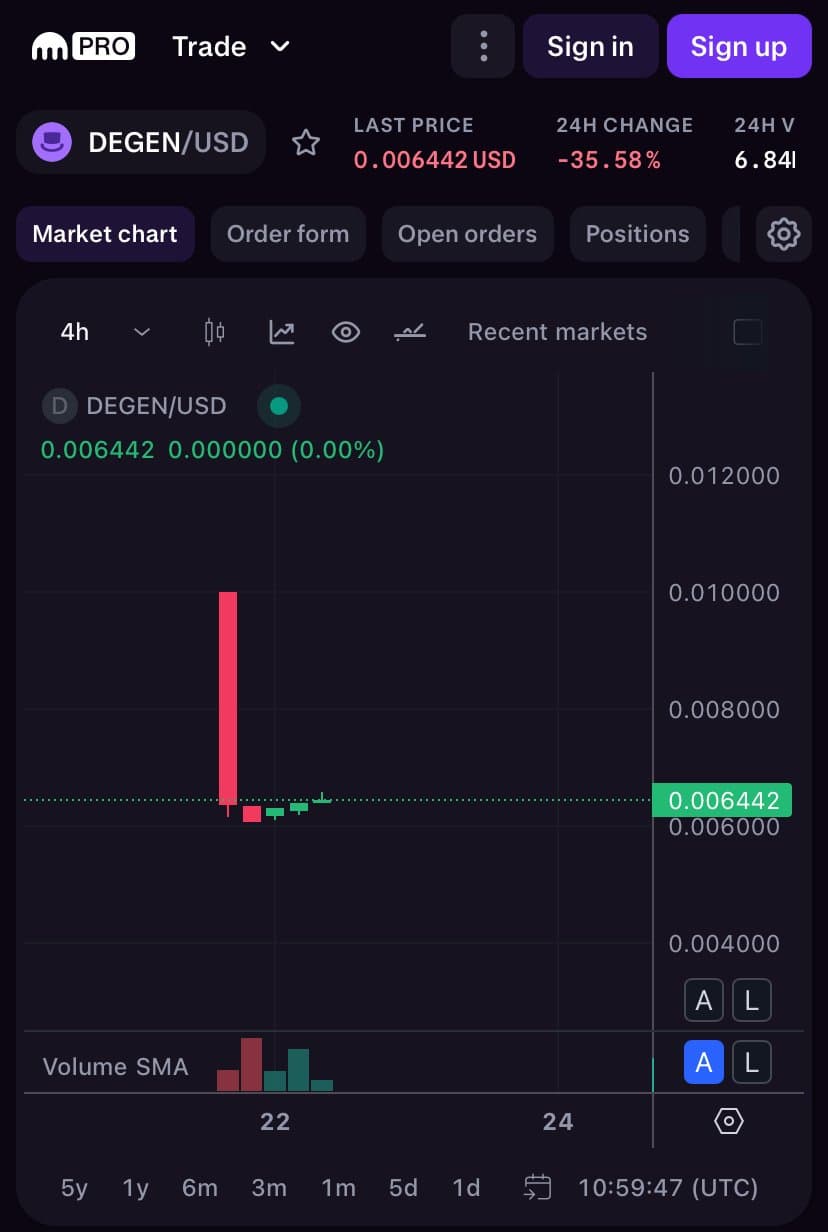
Task: Open the indicators chart icon
Action: tap(282, 332)
